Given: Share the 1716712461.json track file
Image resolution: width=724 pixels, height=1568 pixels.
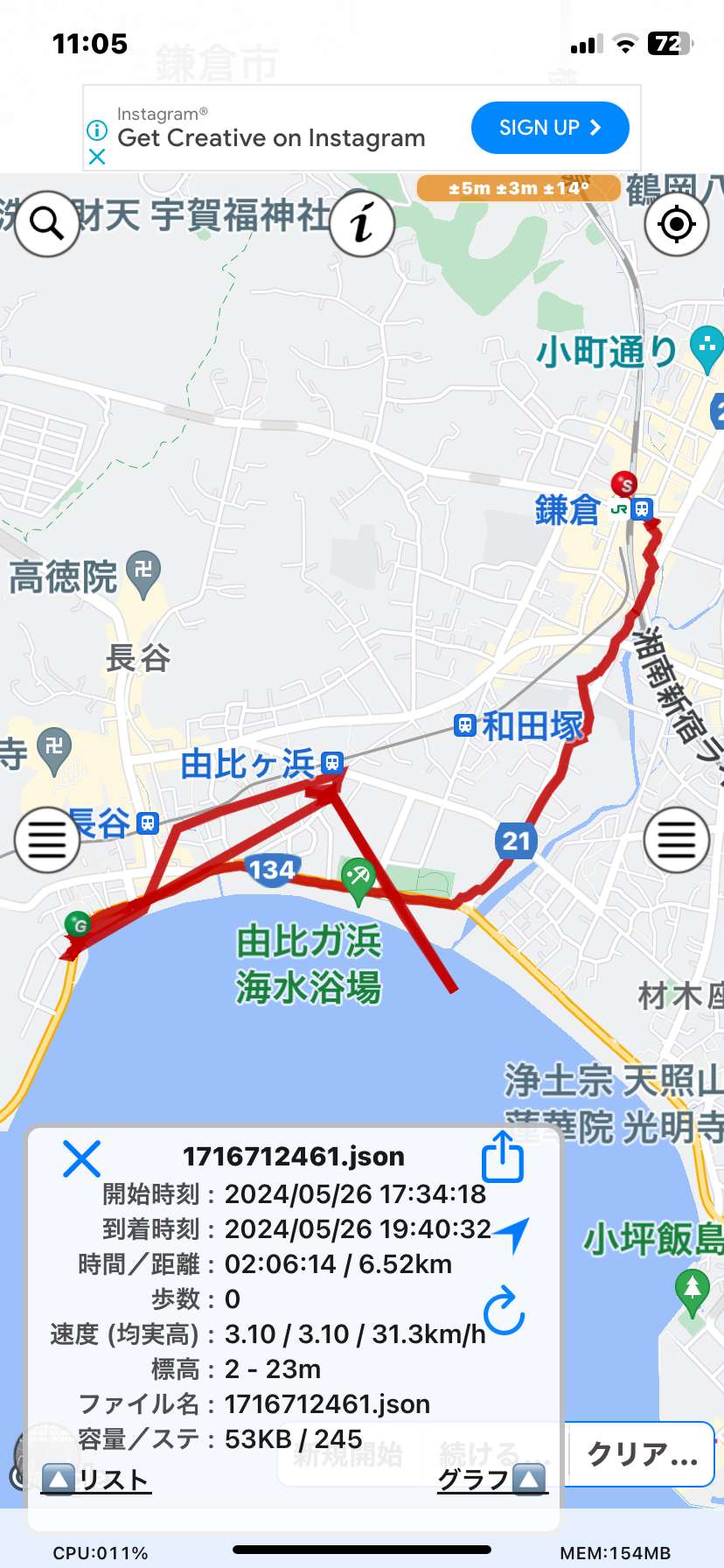Looking at the screenshot, I should pos(503,1157).
